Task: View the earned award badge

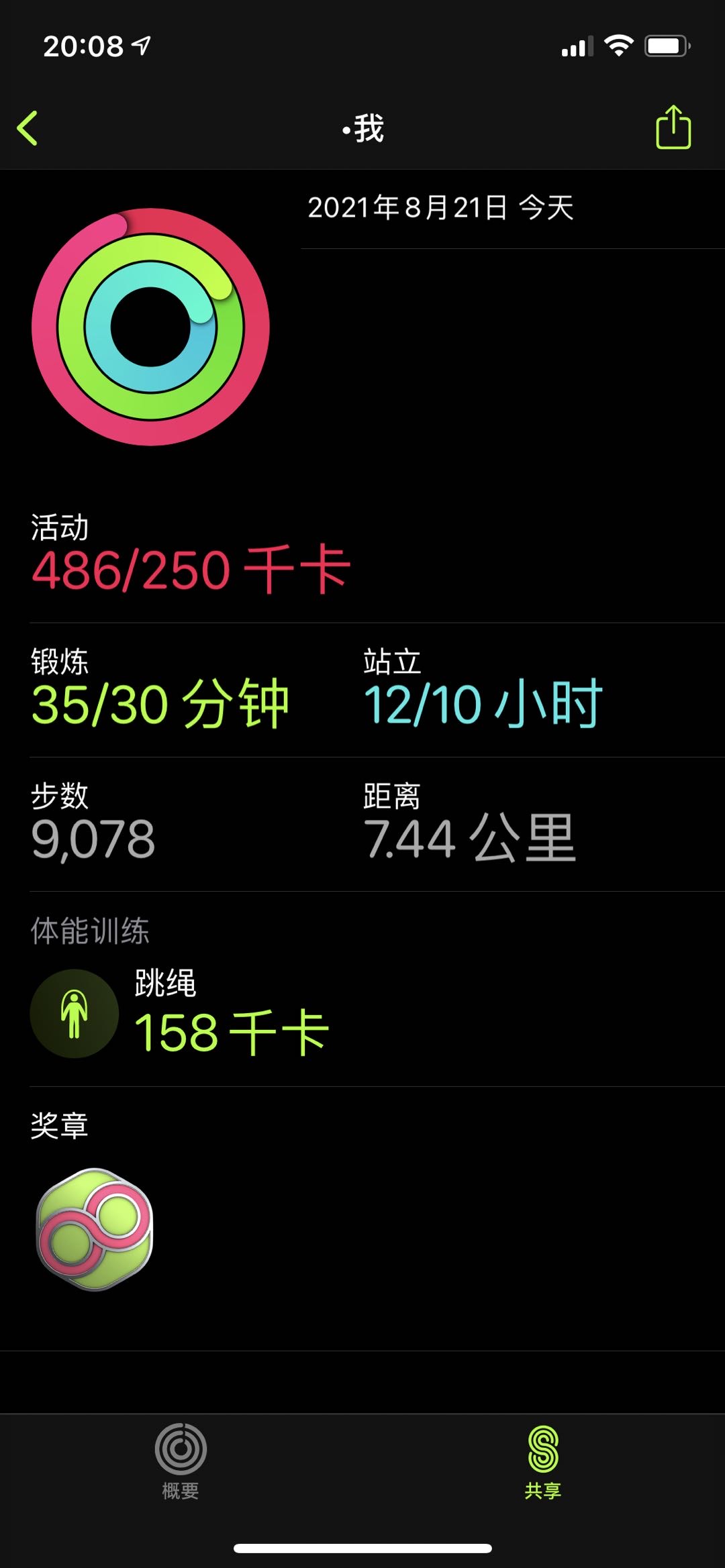Action: click(95, 1229)
